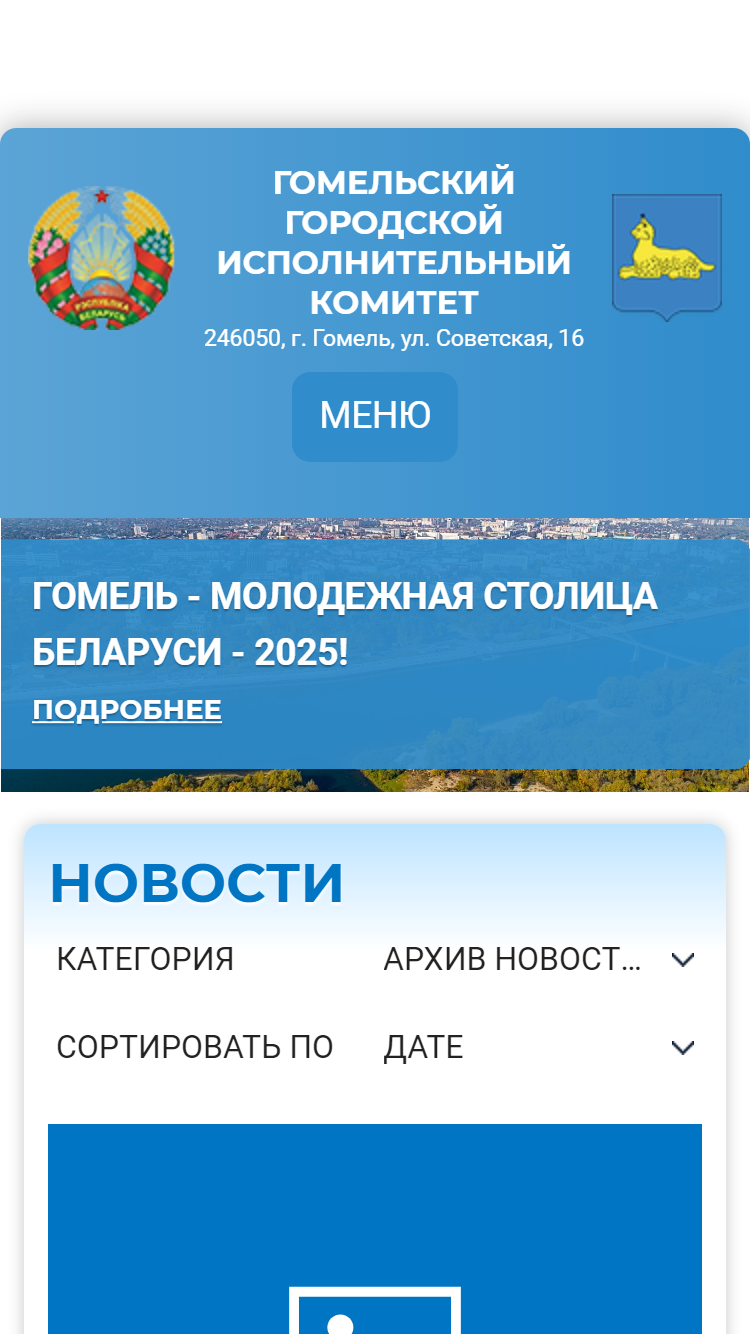Follow the ПОДРОБНЕЕ link on the banner
750x1334 pixels.
[127, 710]
